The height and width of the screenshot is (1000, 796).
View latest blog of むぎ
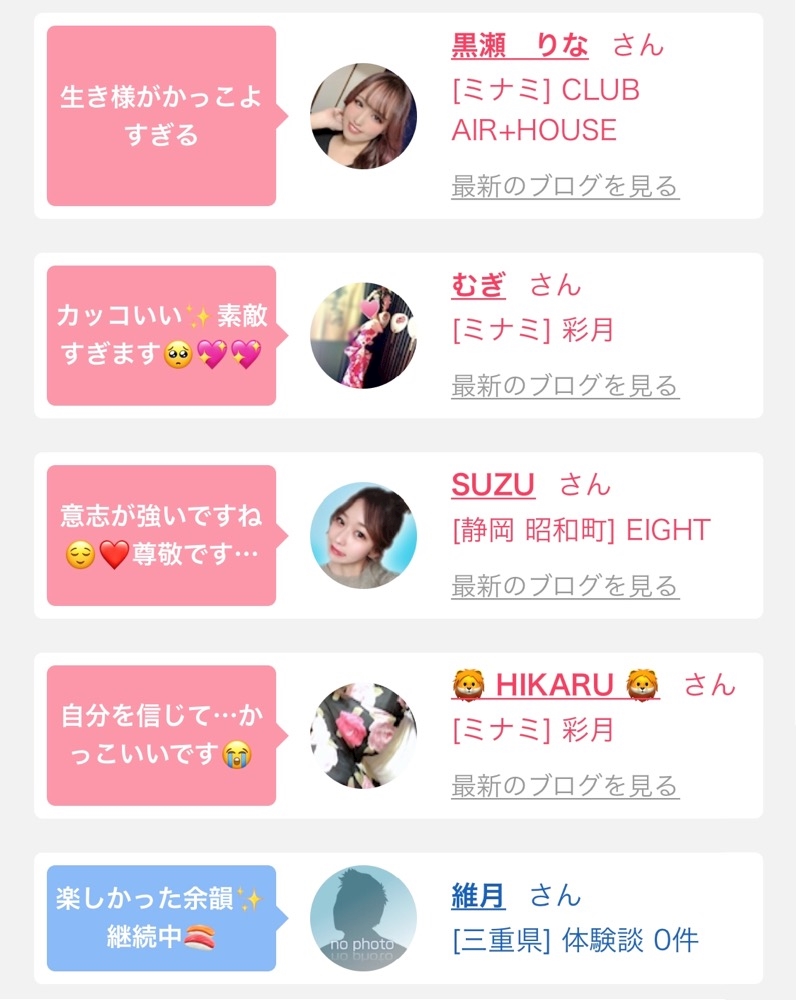(x=565, y=386)
